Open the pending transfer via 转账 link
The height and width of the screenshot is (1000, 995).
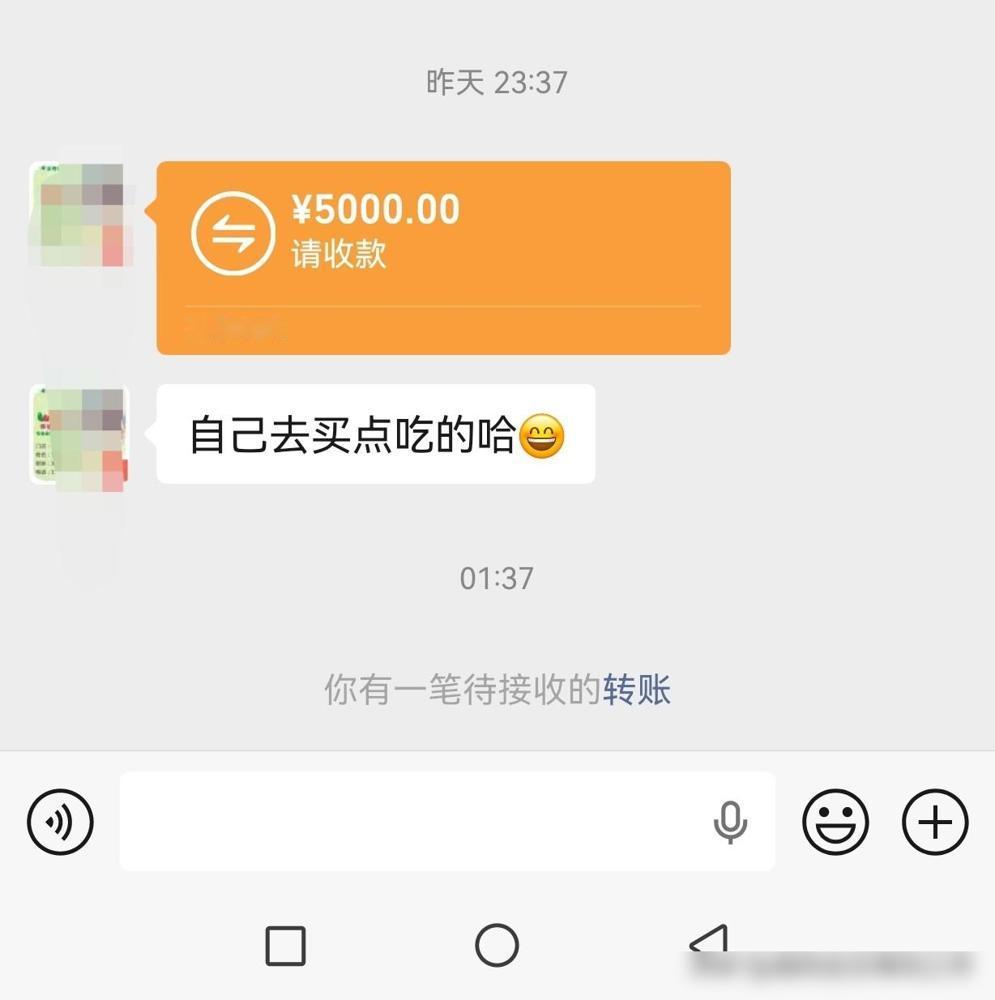tap(638, 689)
